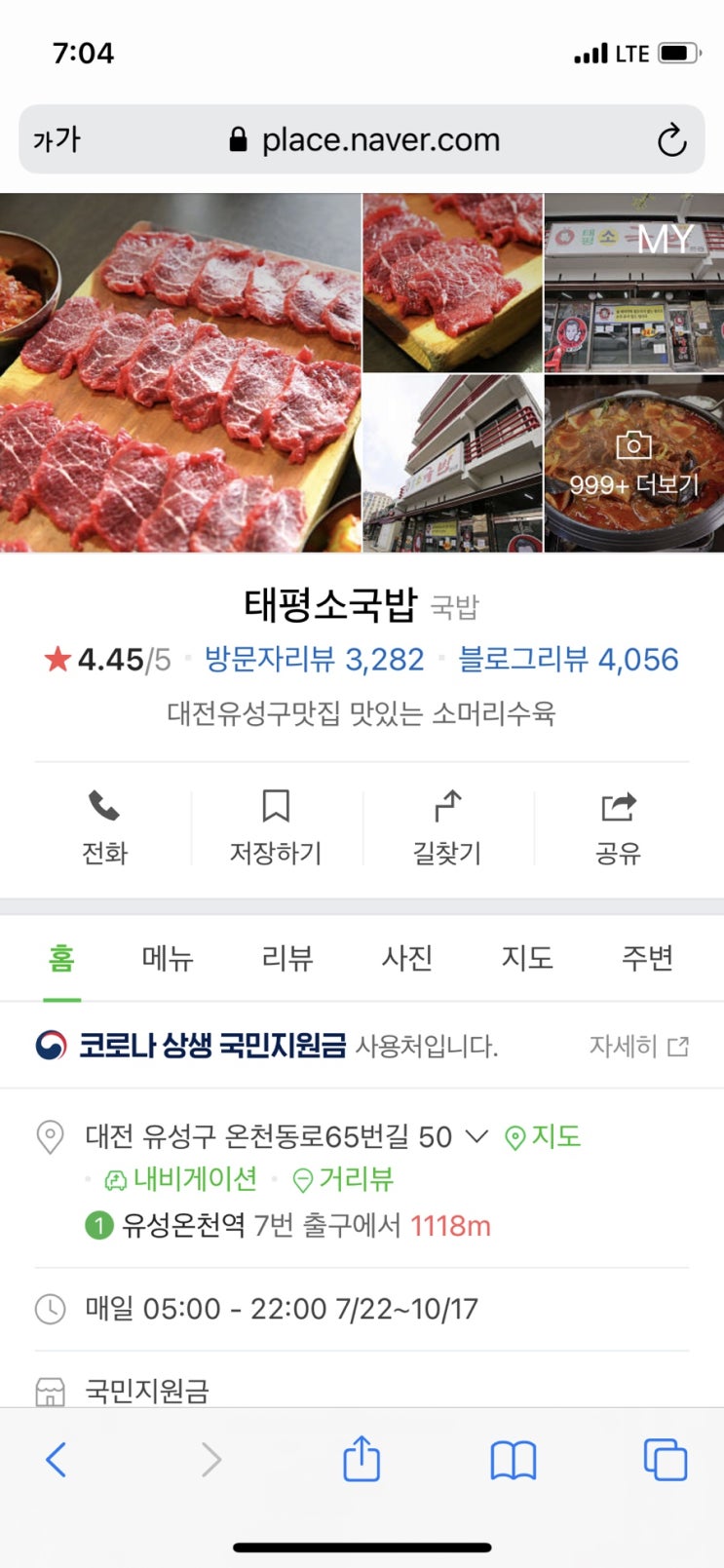Open 자세히 for 국민지원금 details

tap(639, 1047)
